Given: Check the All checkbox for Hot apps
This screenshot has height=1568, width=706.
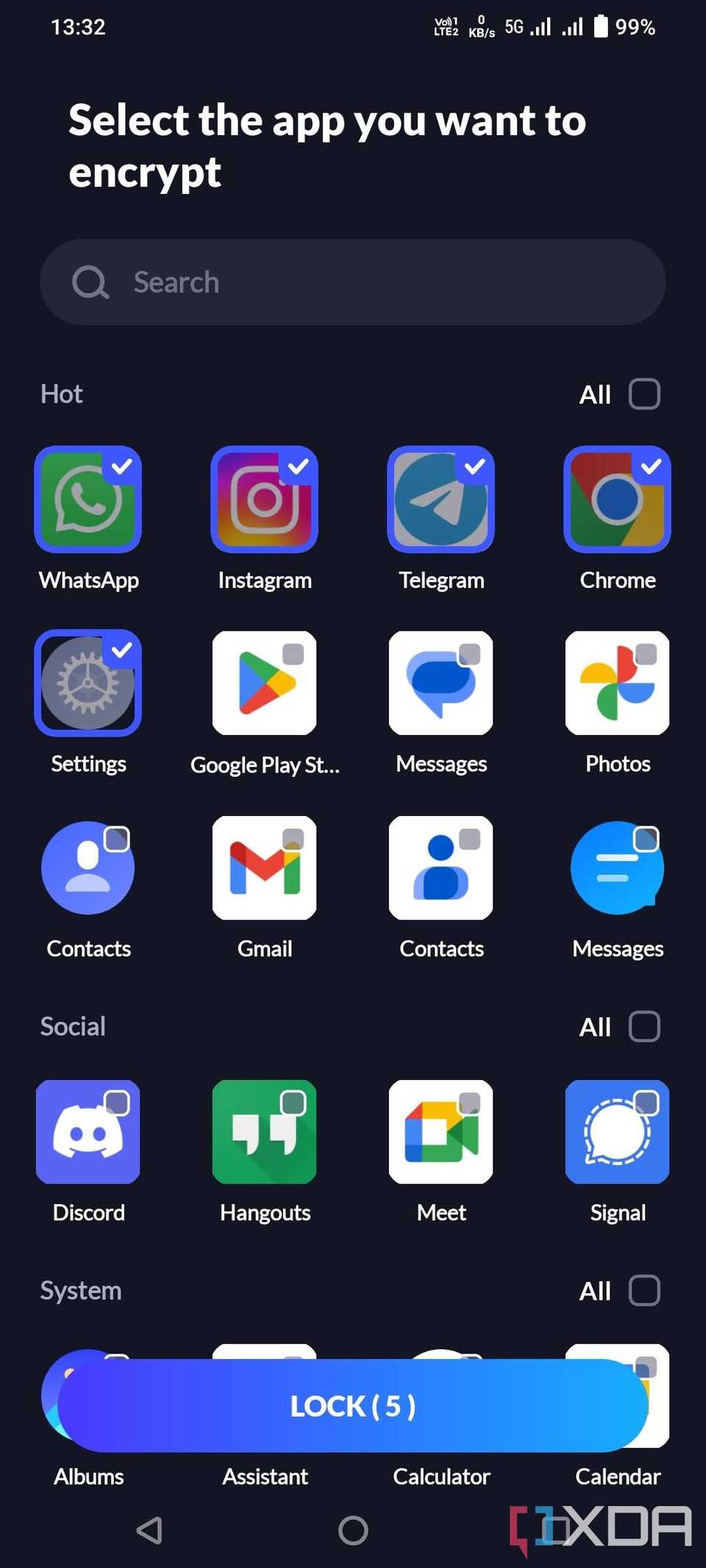Looking at the screenshot, I should (644, 394).
